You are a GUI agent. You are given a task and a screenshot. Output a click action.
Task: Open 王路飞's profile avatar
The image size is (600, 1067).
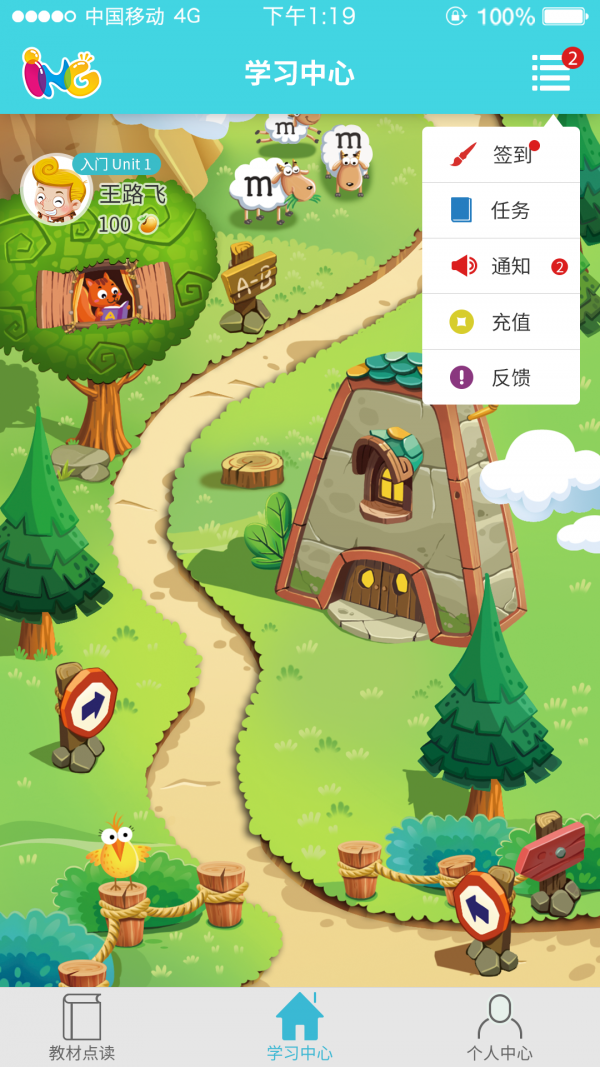tap(56, 190)
